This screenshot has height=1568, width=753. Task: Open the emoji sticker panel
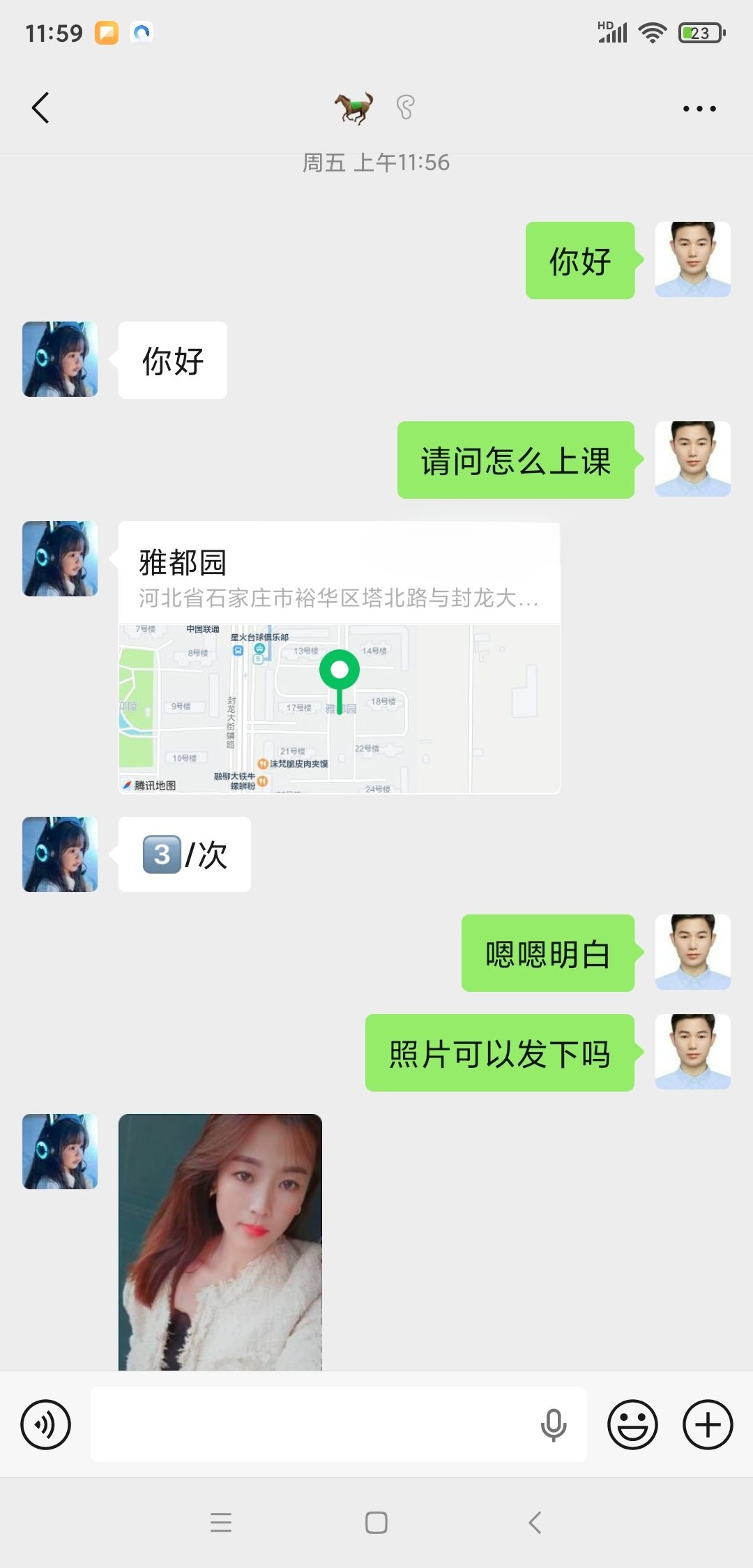point(632,1424)
